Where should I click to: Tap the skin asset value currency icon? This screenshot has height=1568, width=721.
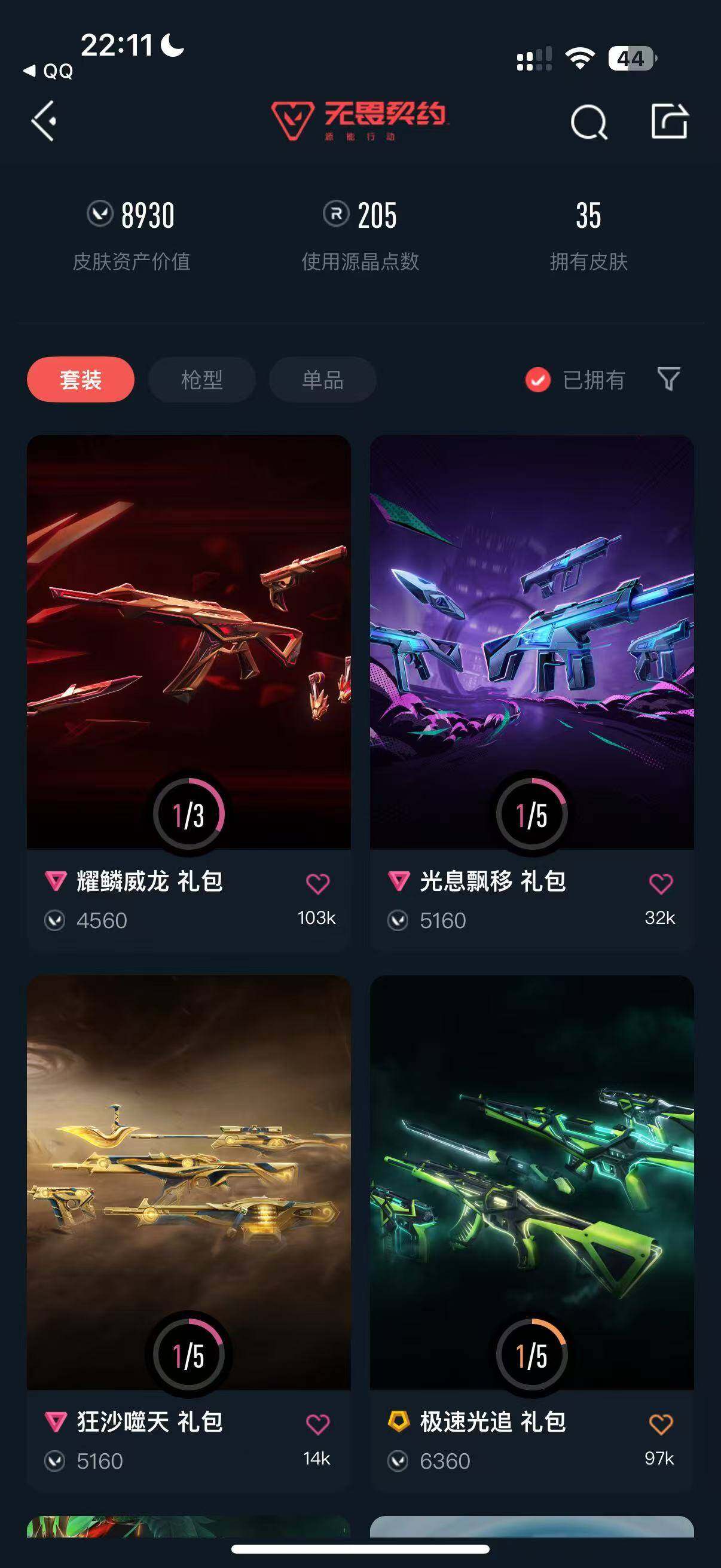pos(101,214)
